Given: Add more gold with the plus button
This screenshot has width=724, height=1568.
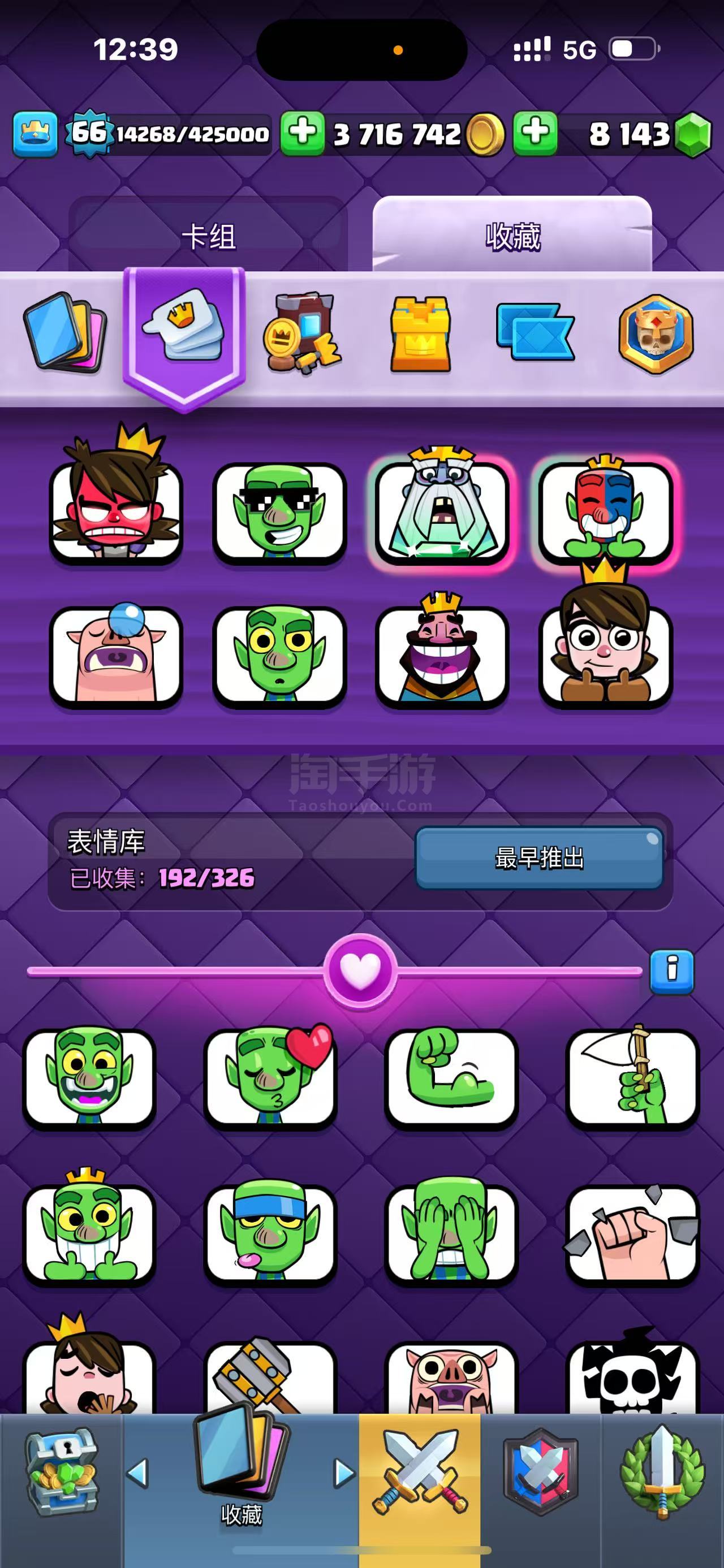Looking at the screenshot, I should click(302, 133).
